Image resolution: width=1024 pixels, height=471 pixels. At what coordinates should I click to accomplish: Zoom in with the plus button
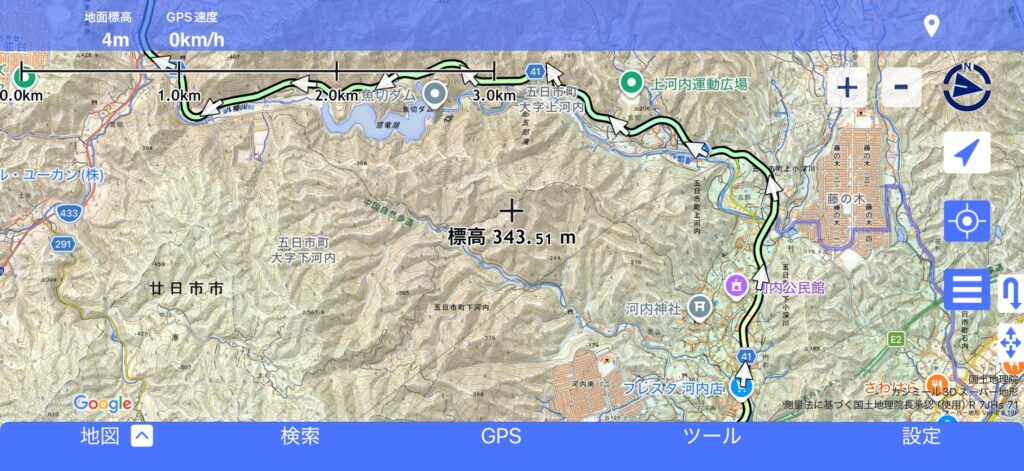[x=847, y=87]
